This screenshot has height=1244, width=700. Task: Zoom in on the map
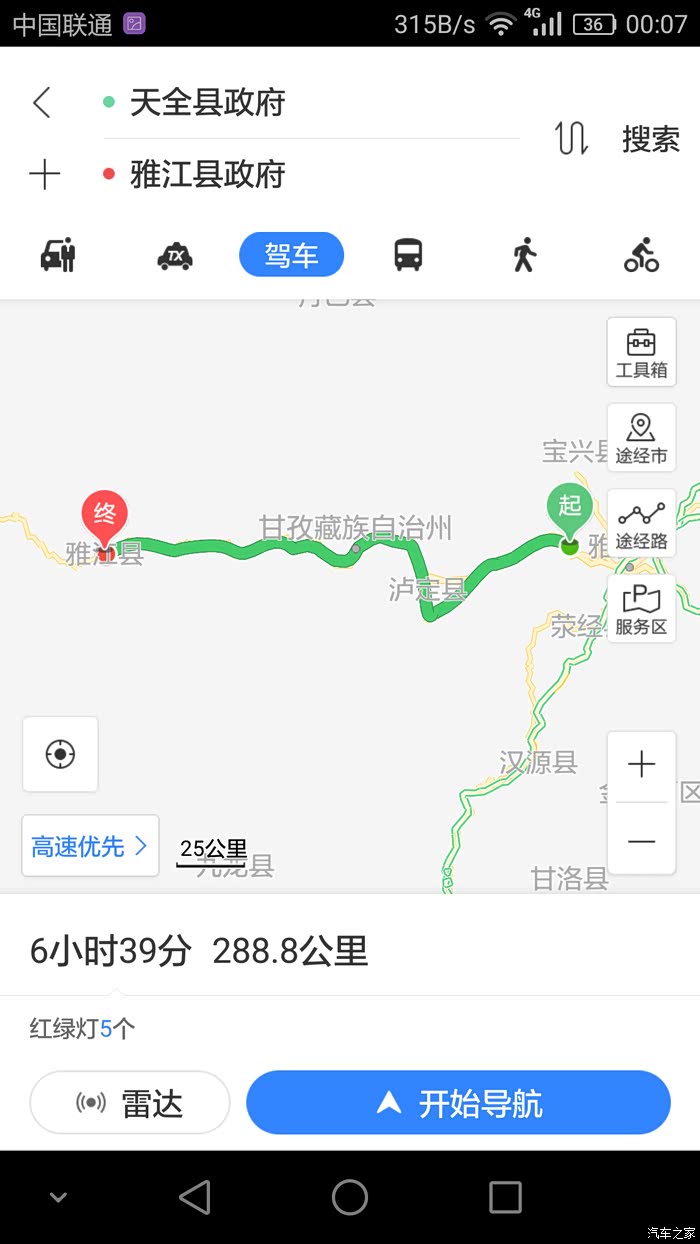pyautogui.click(x=641, y=766)
